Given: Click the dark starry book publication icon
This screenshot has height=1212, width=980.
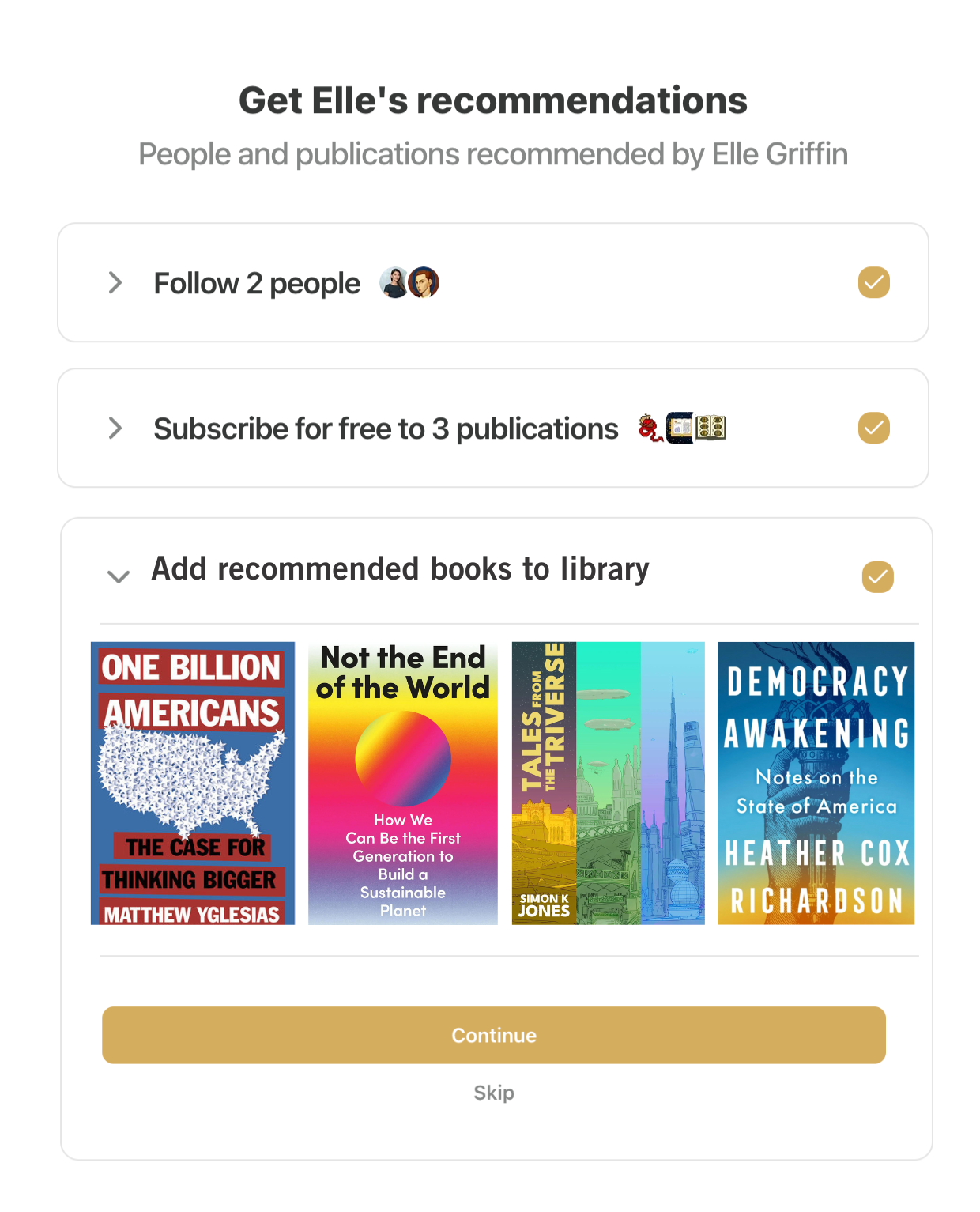Looking at the screenshot, I should [679, 428].
